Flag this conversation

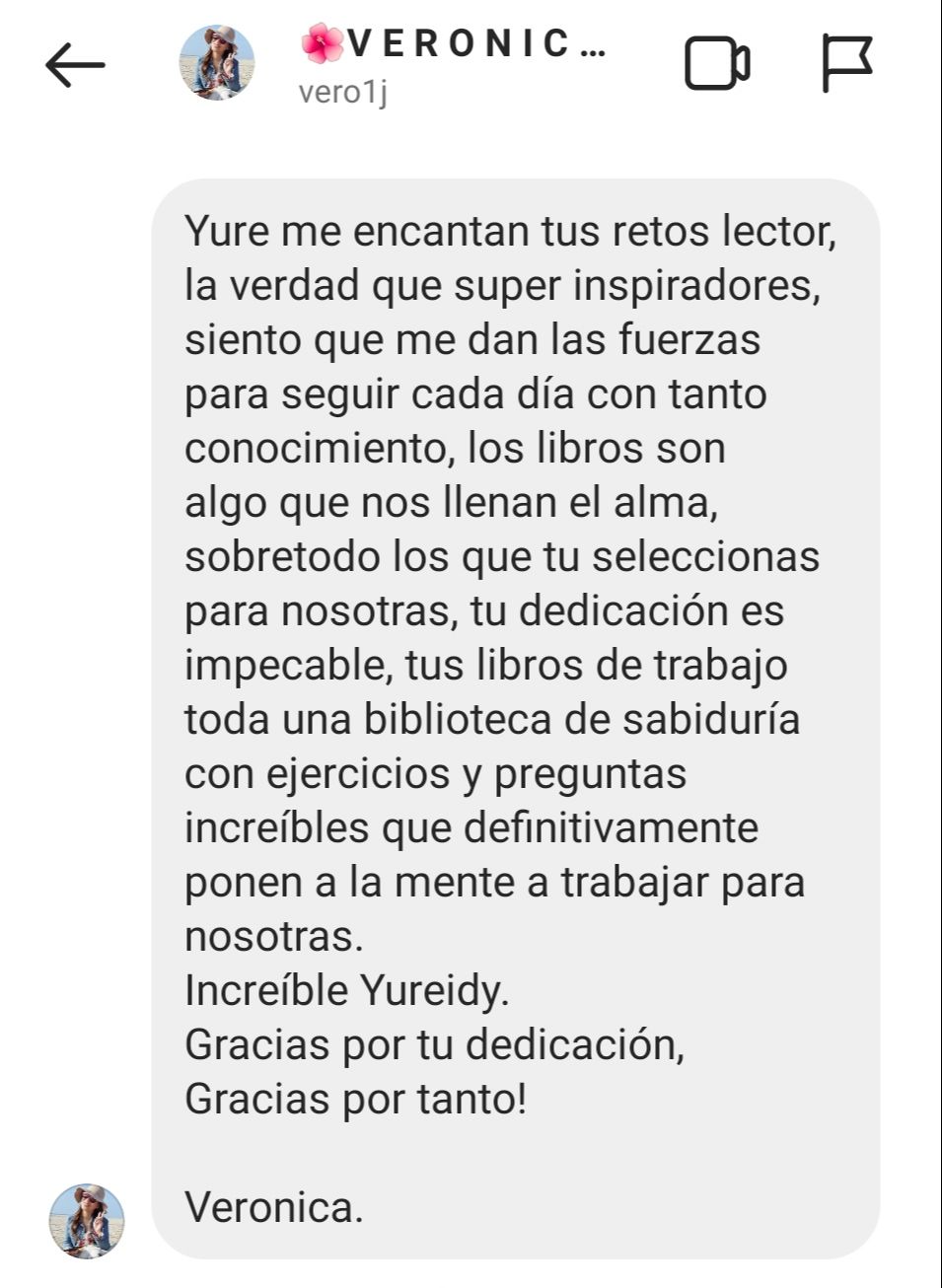(847, 64)
